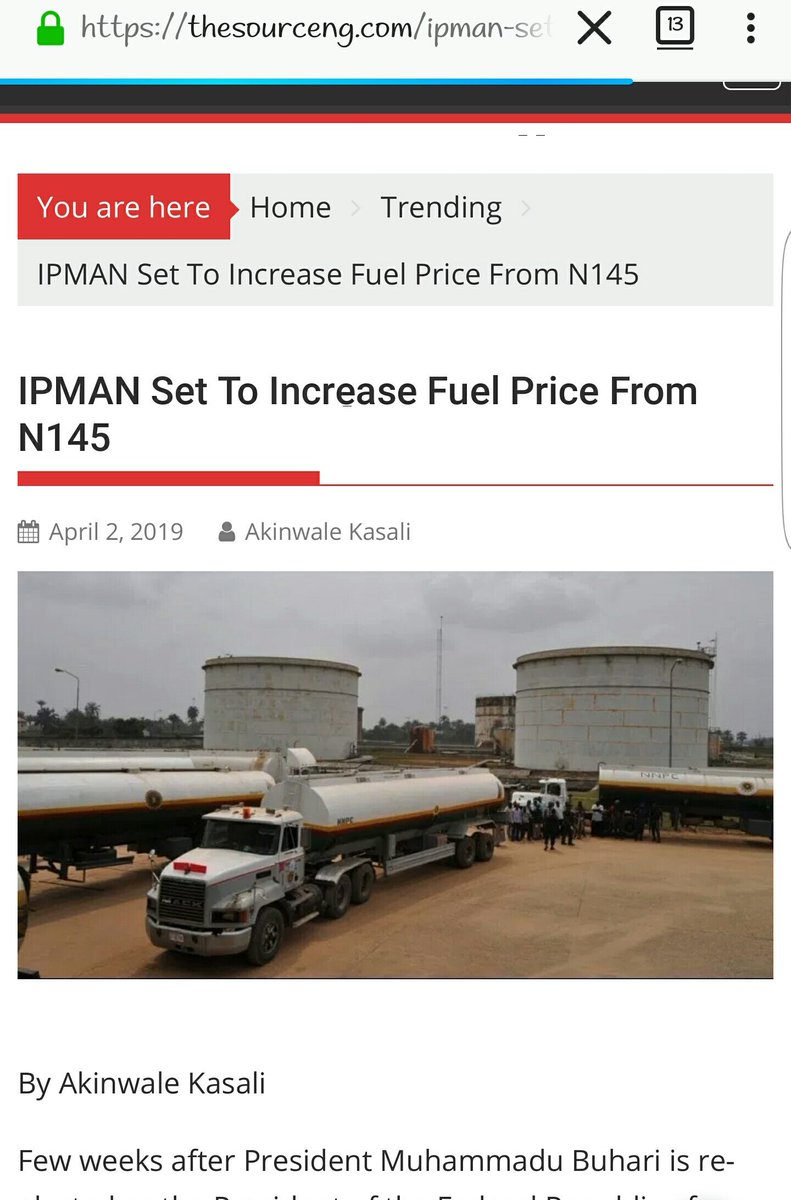This screenshot has width=791, height=1200.
Task: Open the Trending breadcrumb link
Action: [441, 207]
